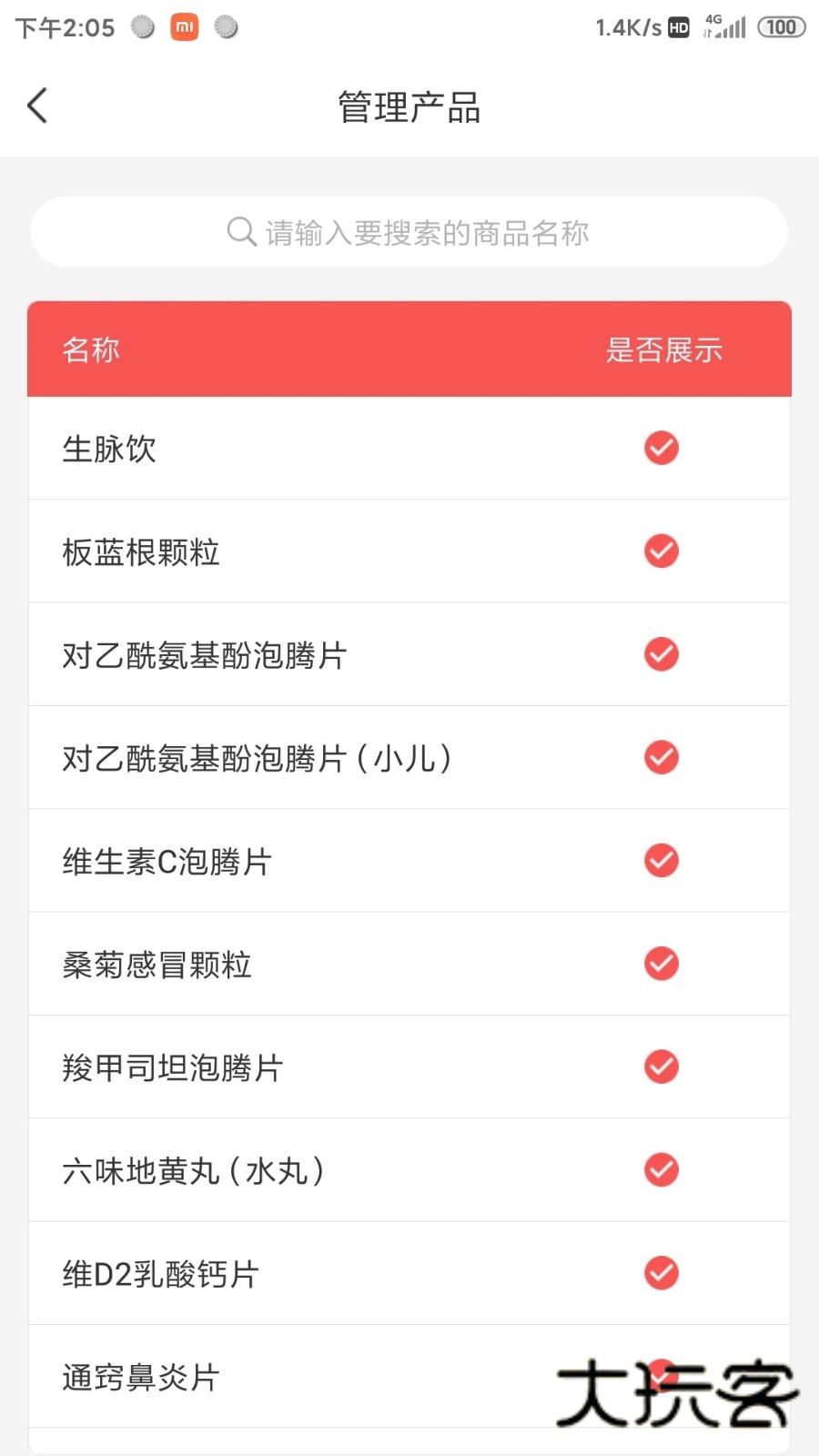819x1456 pixels.
Task: Tap the clock showing 下午2:05
Action: coord(64,27)
